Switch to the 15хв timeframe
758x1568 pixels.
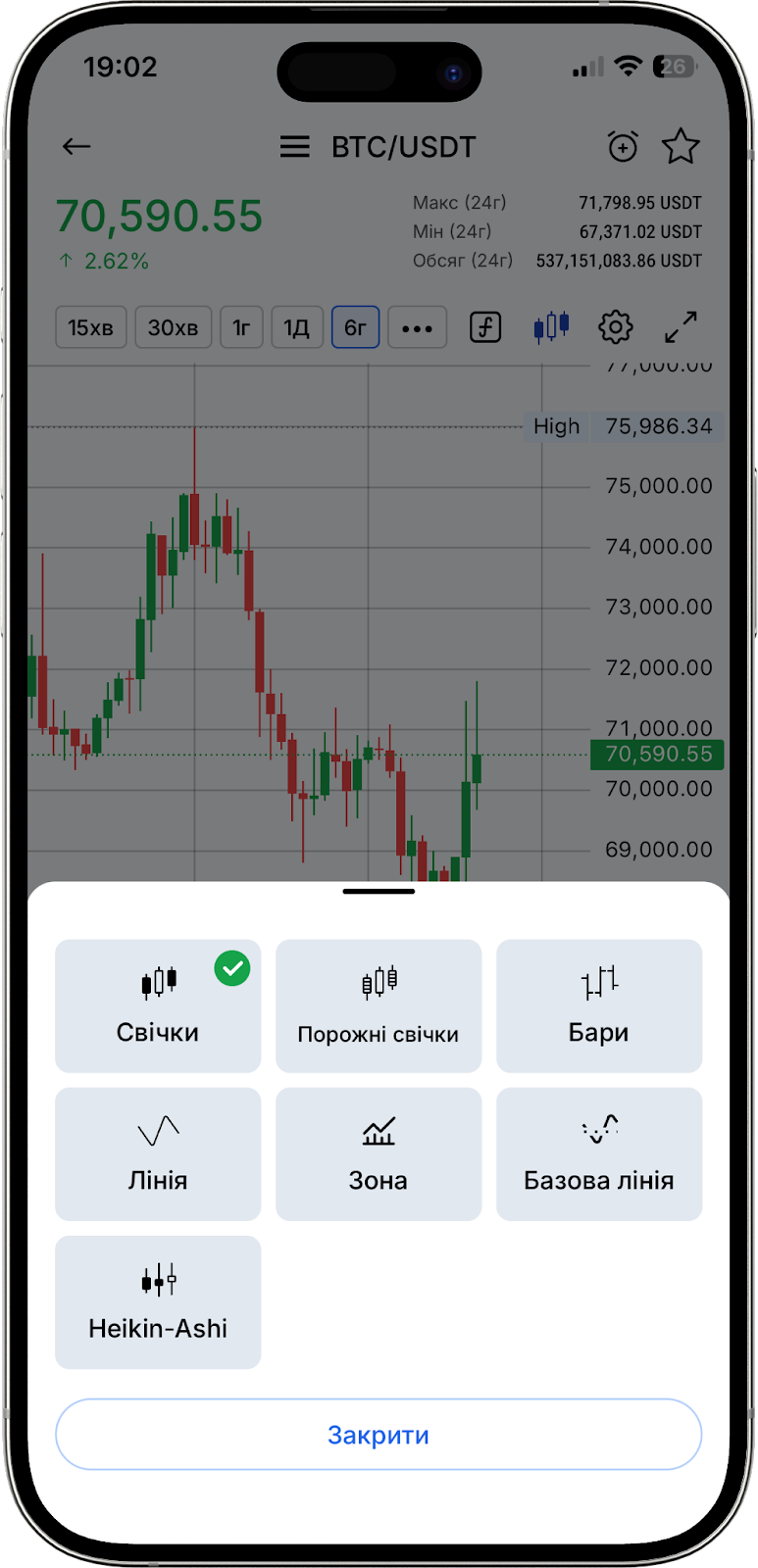coord(90,327)
